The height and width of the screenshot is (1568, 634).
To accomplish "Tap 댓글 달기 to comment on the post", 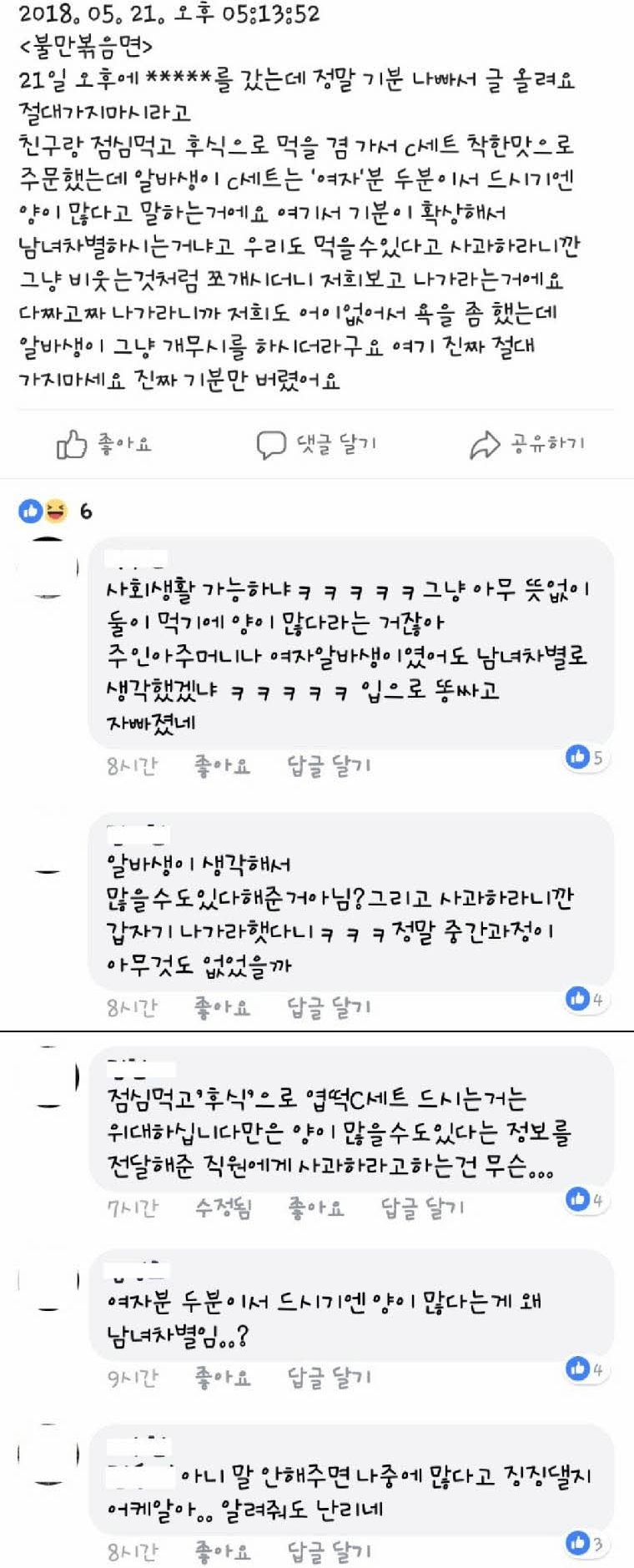I will click(x=317, y=444).
